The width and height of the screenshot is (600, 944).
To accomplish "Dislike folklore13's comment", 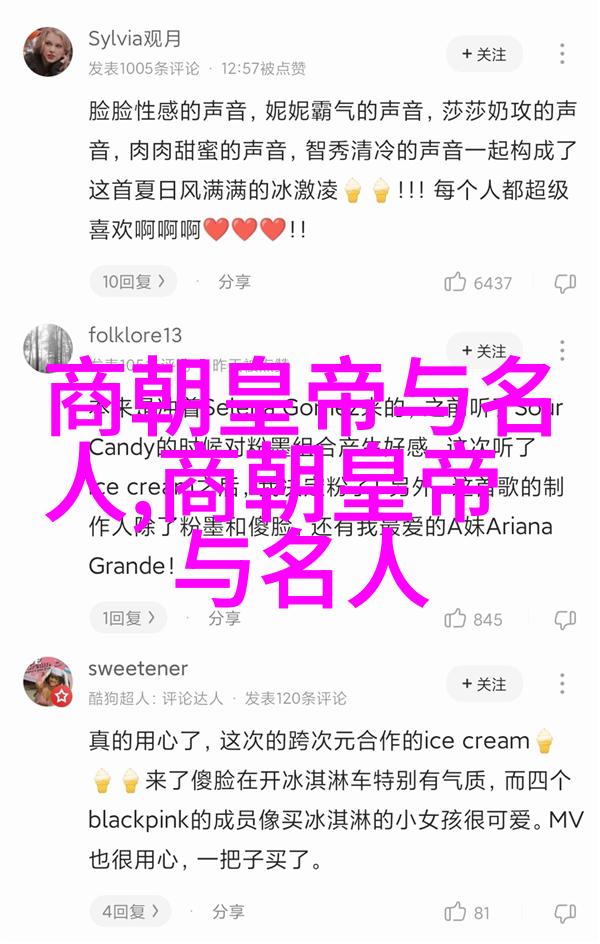I will [565, 619].
